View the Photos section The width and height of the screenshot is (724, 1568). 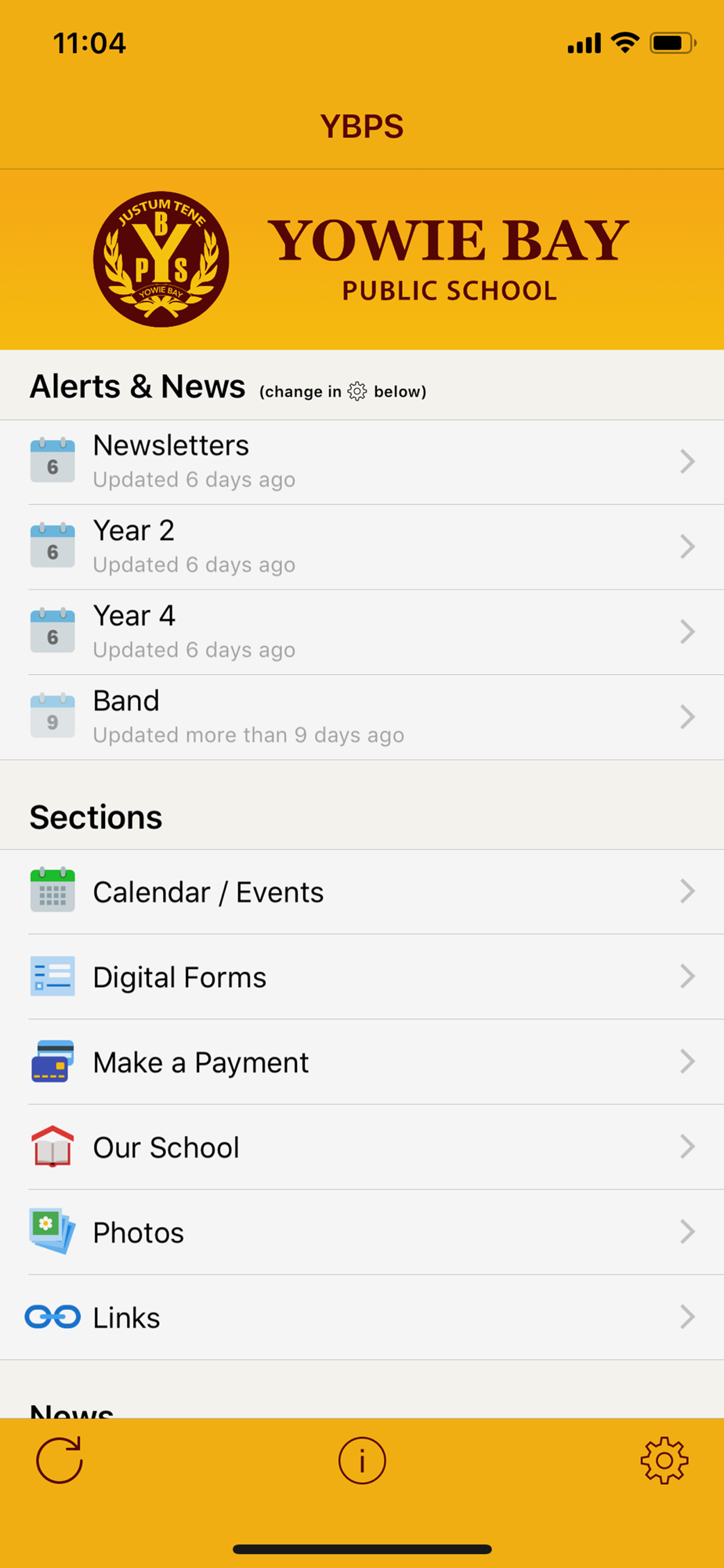362,1232
